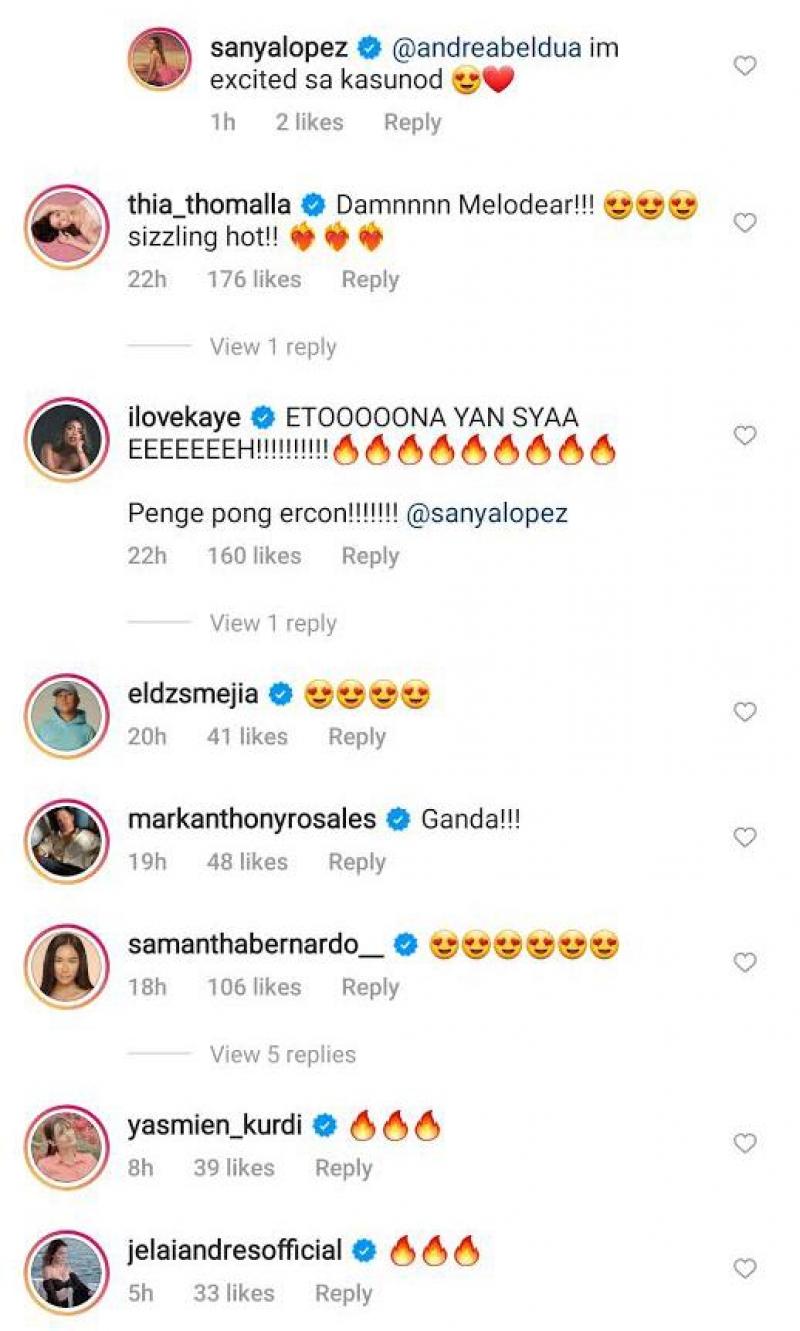Image resolution: width=800 pixels, height=1331 pixels.
Task: Open jelaiandresofficial's profile username
Action: click(x=235, y=1250)
